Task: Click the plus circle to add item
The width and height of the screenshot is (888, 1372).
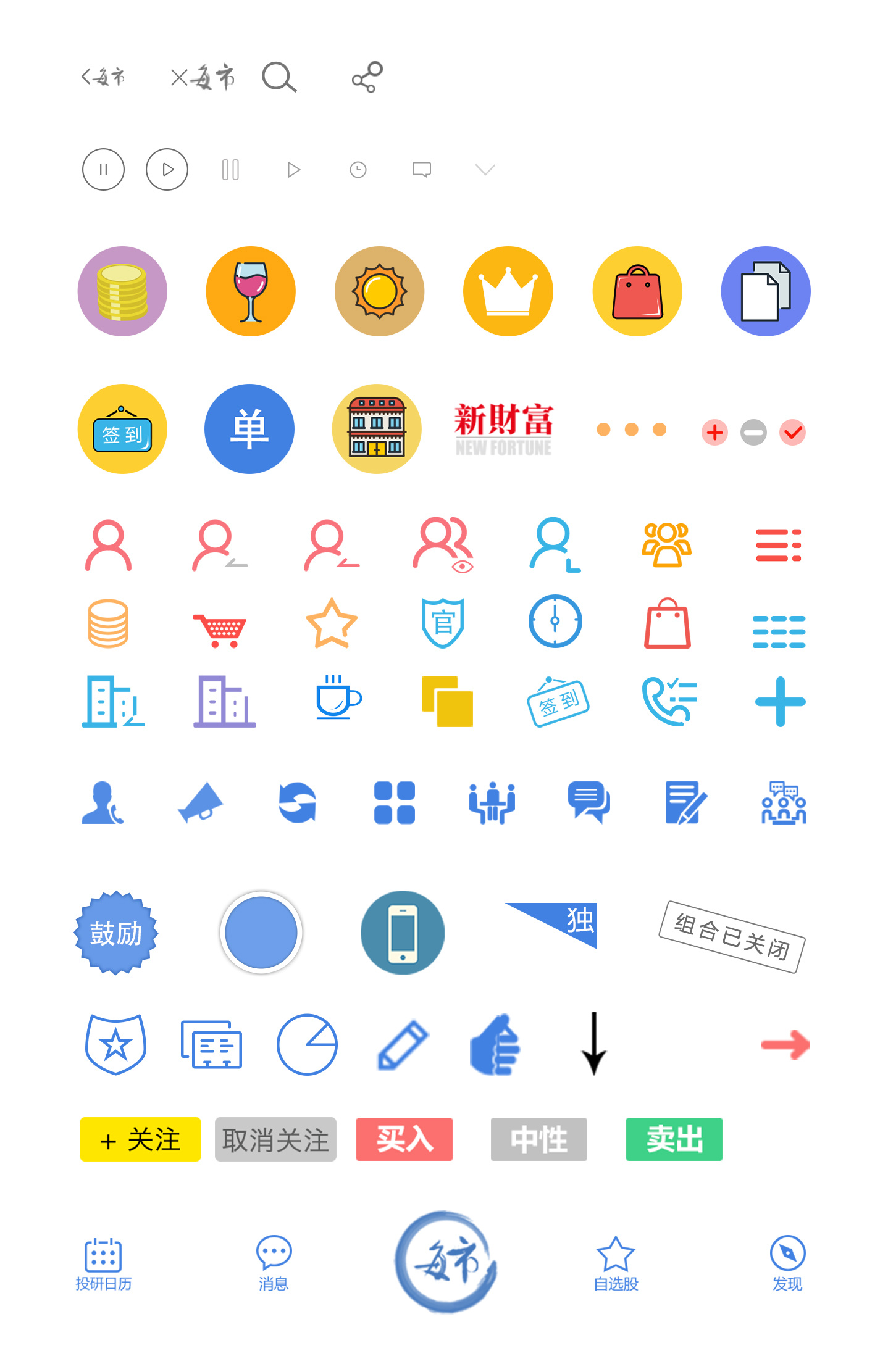Action: (x=714, y=433)
